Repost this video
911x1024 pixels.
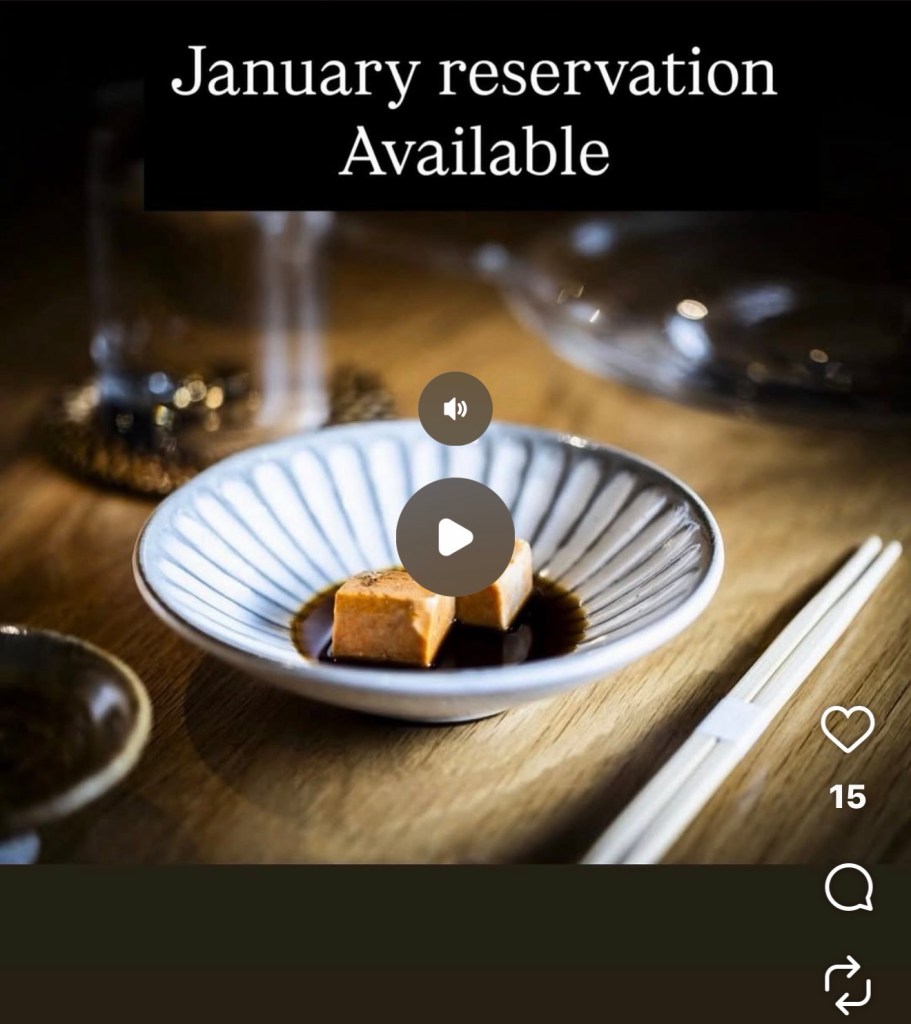point(847,984)
